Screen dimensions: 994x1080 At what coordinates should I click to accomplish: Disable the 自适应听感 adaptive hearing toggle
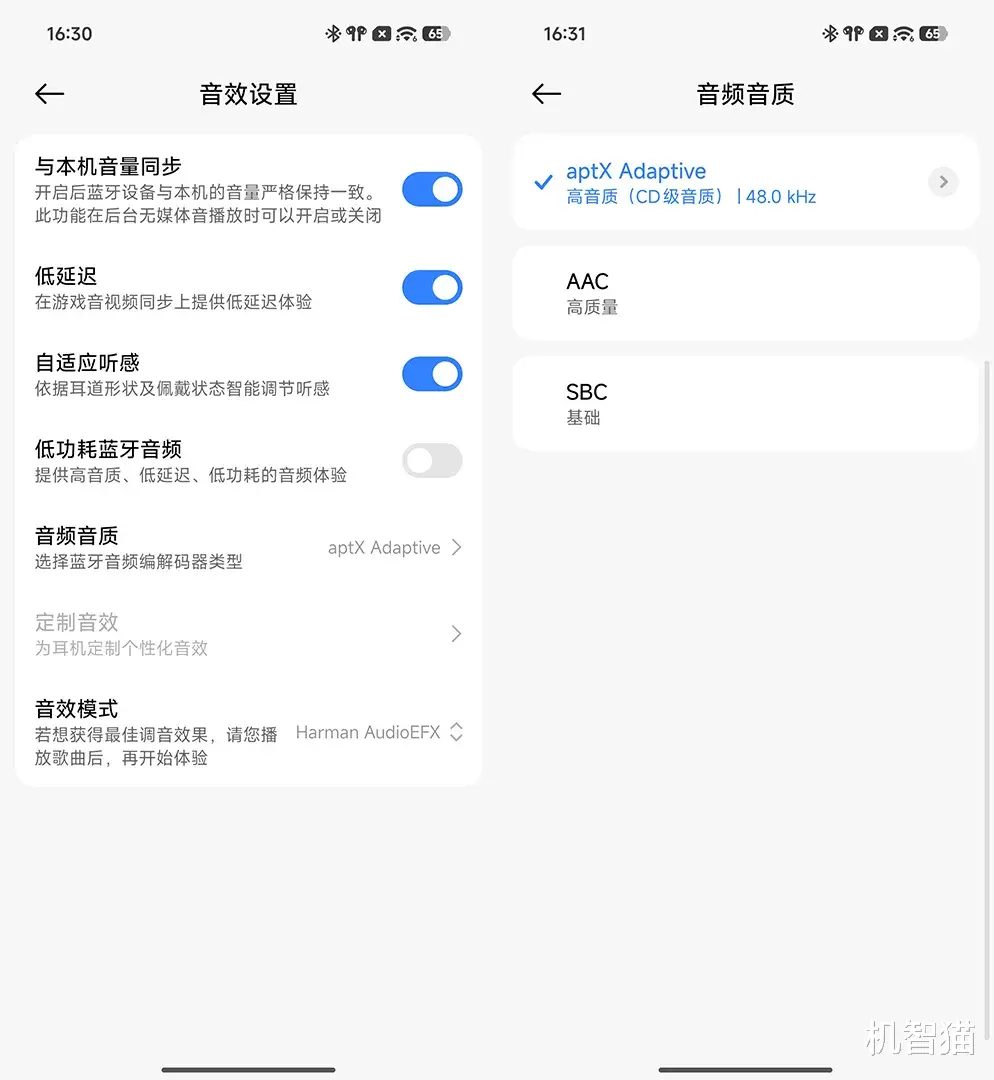pos(432,374)
